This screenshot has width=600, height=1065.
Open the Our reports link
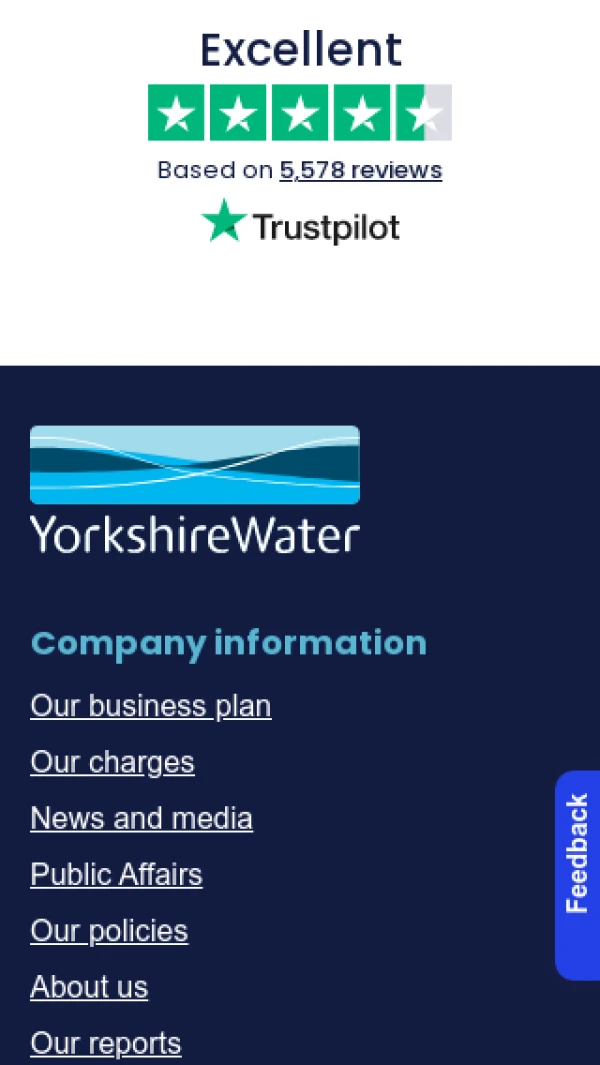click(106, 1043)
